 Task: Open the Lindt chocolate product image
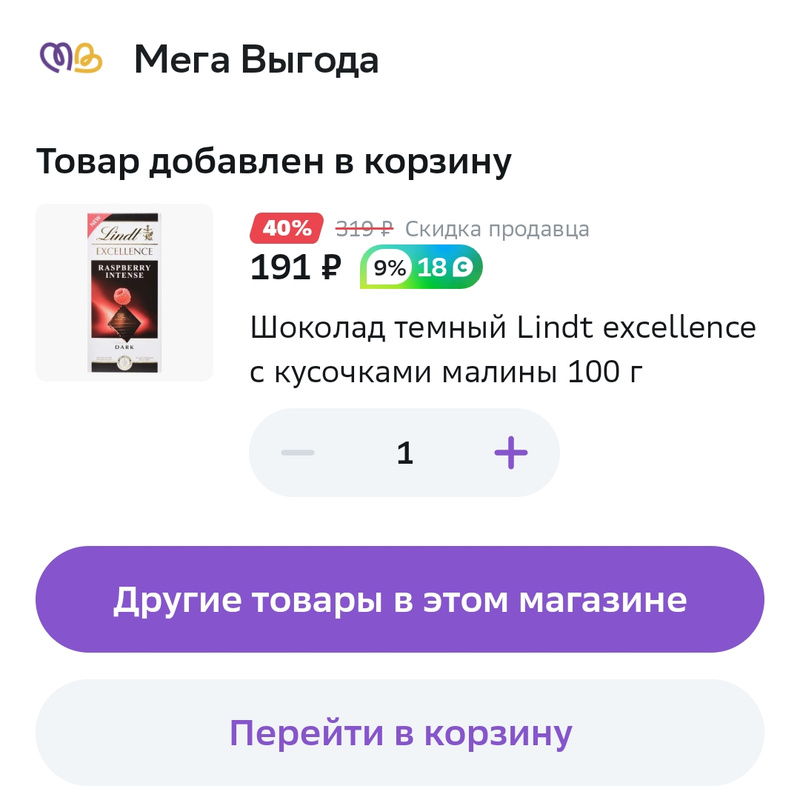[125, 293]
